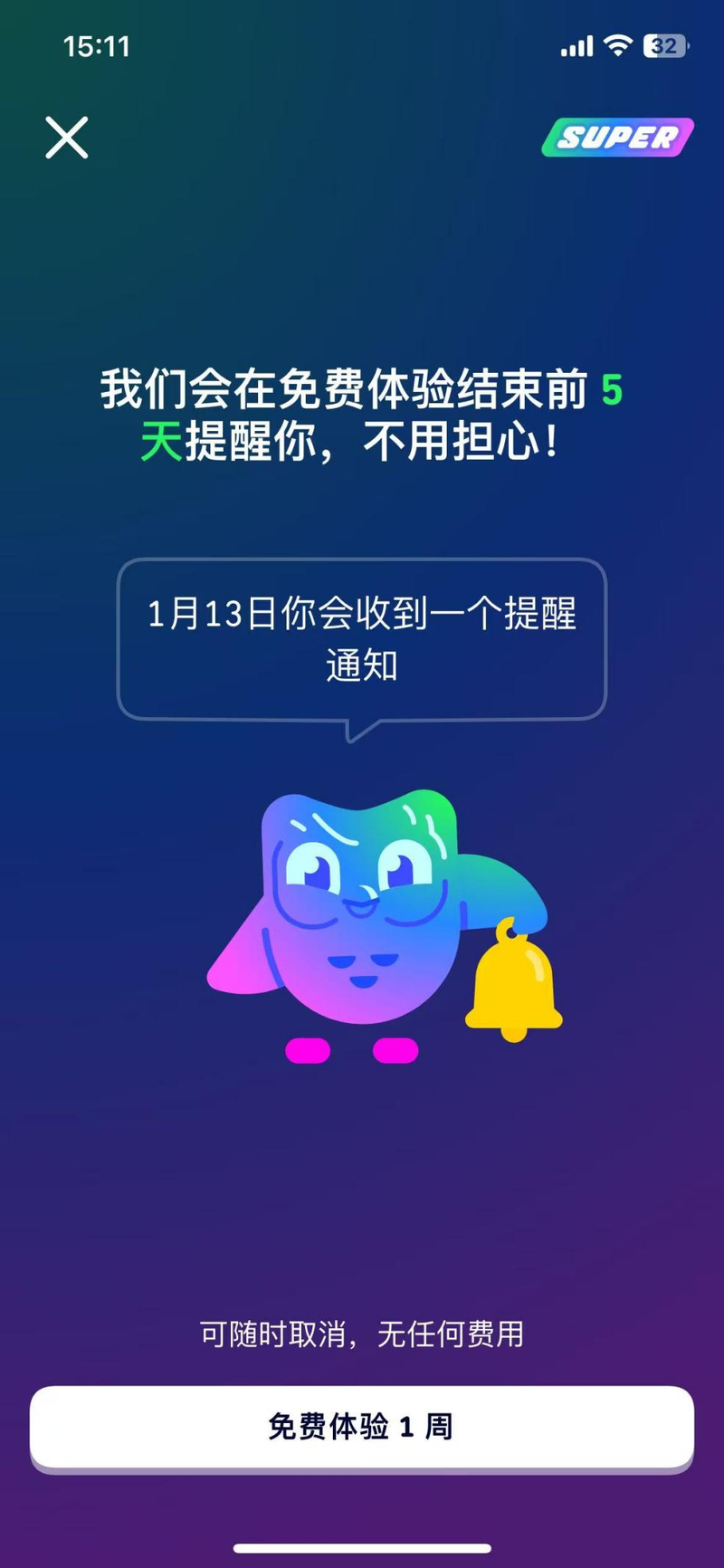Tap the speech bubble about the 1月13日 reminder
This screenshot has width=724, height=1568.
(362, 639)
